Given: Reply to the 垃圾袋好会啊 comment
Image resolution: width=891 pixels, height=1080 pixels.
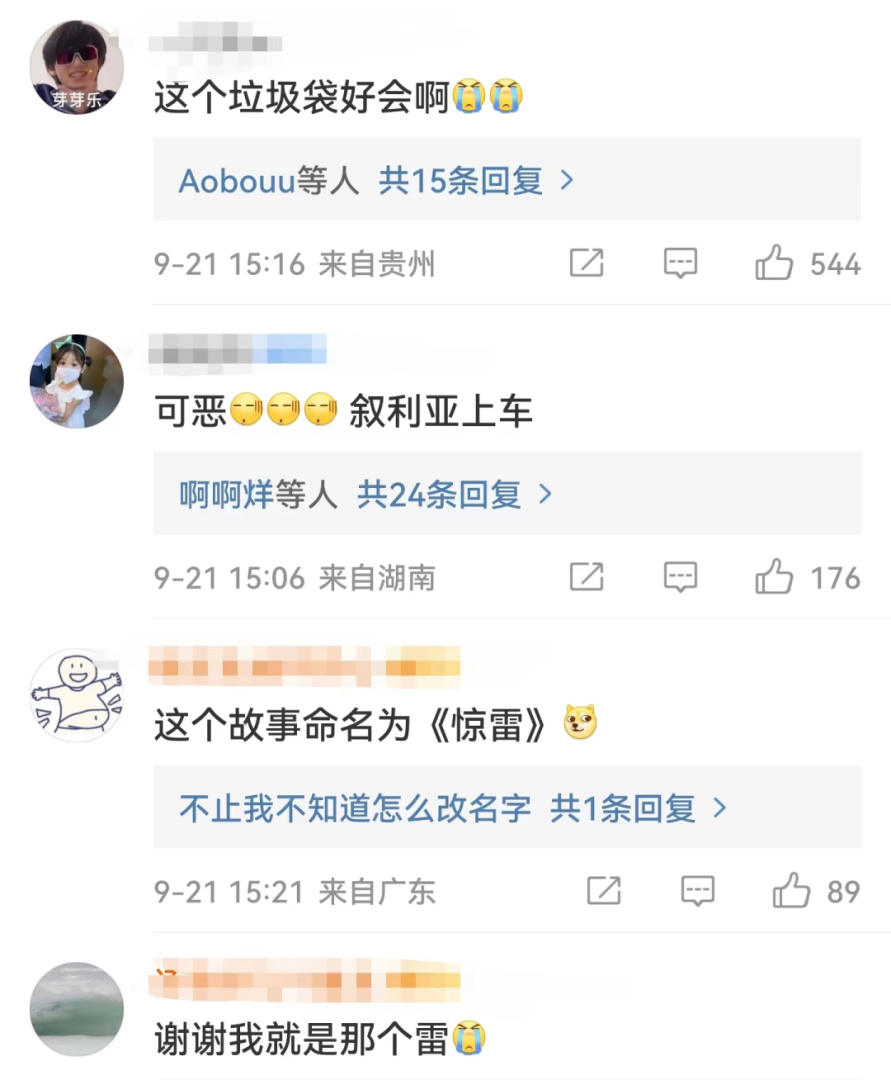Looking at the screenshot, I should click(x=681, y=264).
